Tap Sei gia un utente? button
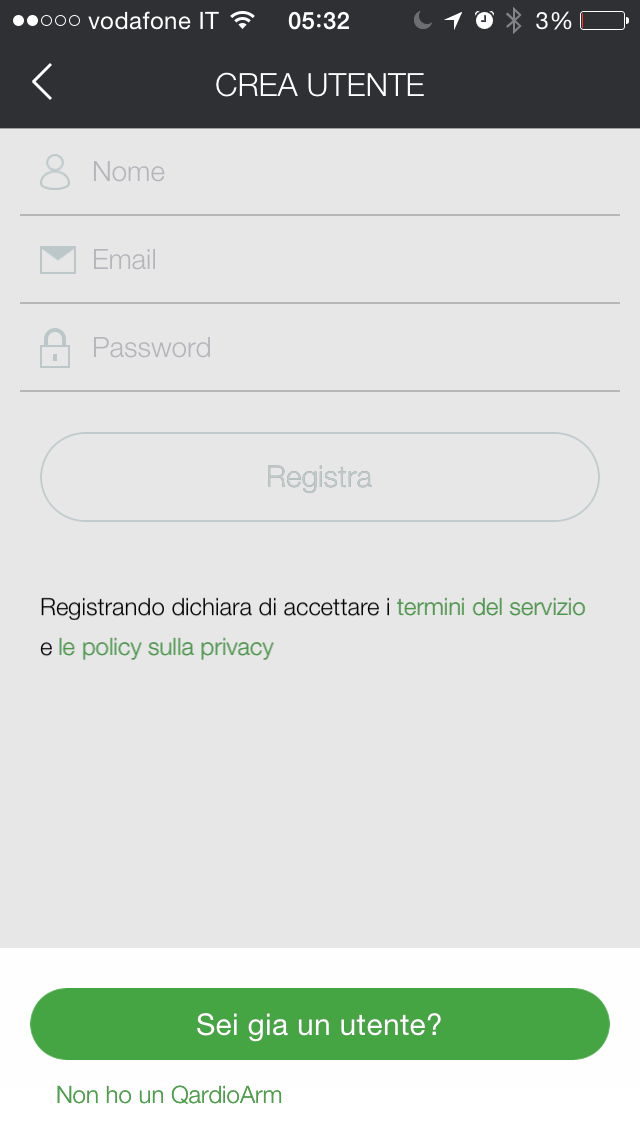640x1136 pixels. pos(320,1024)
